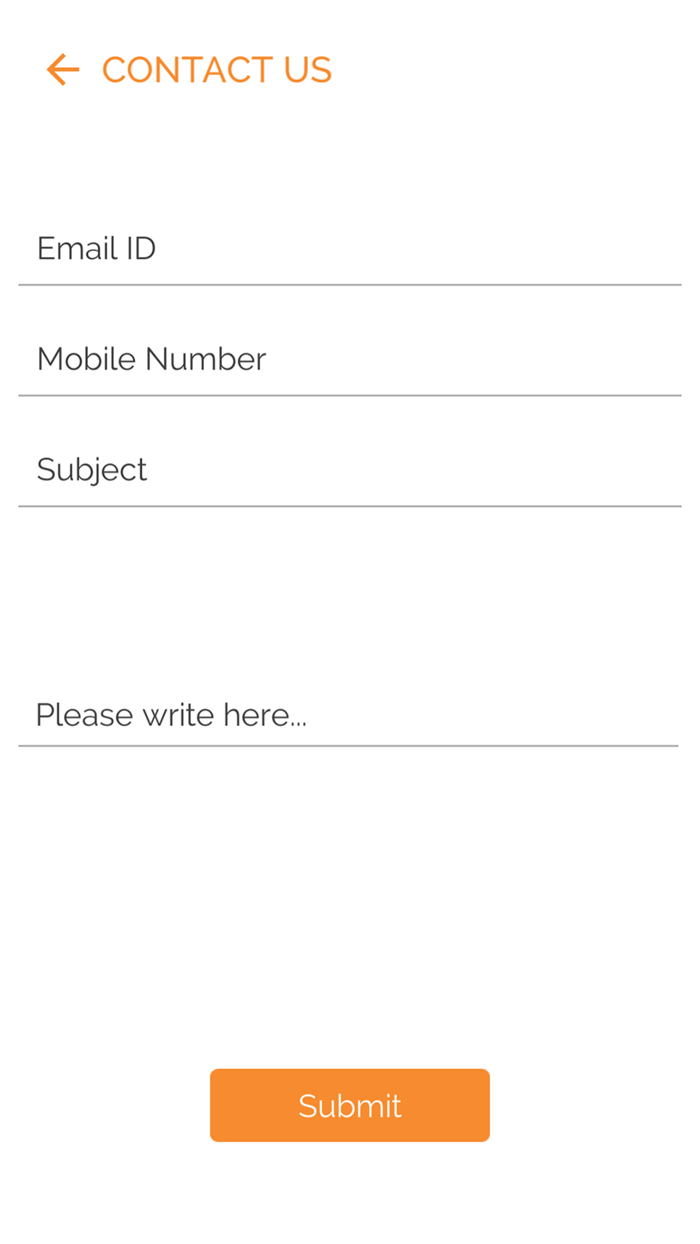Go back using the orange arrow
The width and height of the screenshot is (700, 1244).
tap(62, 70)
